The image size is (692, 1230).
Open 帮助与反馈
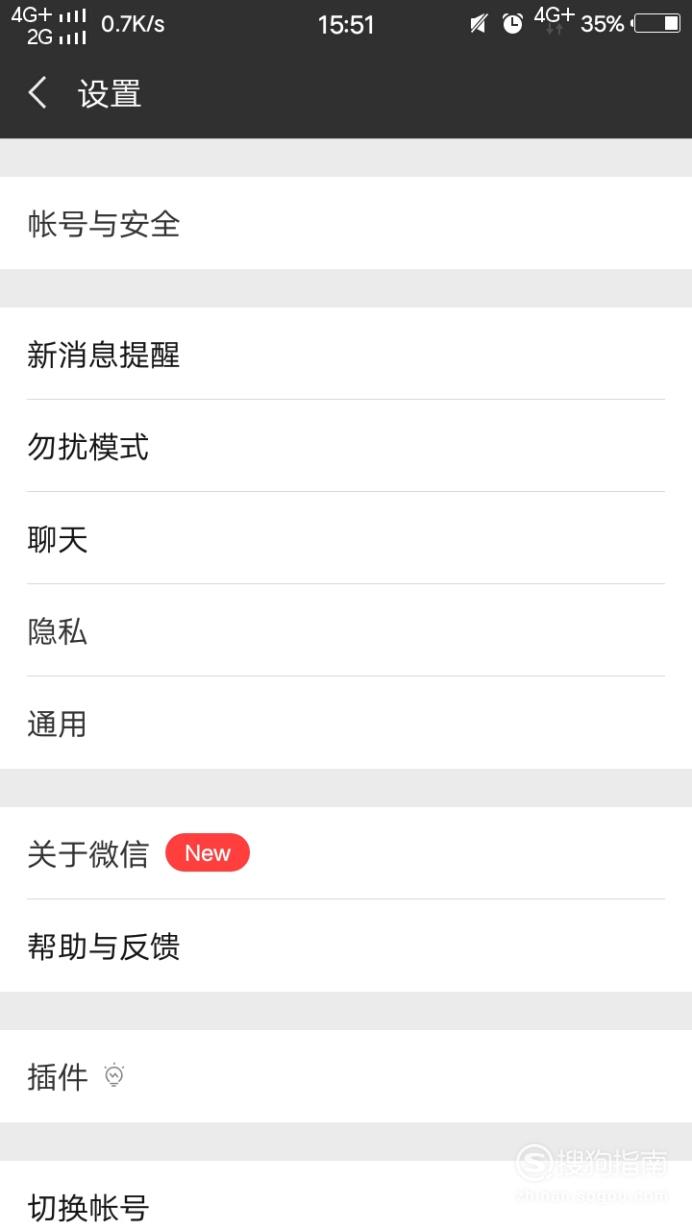click(x=346, y=945)
